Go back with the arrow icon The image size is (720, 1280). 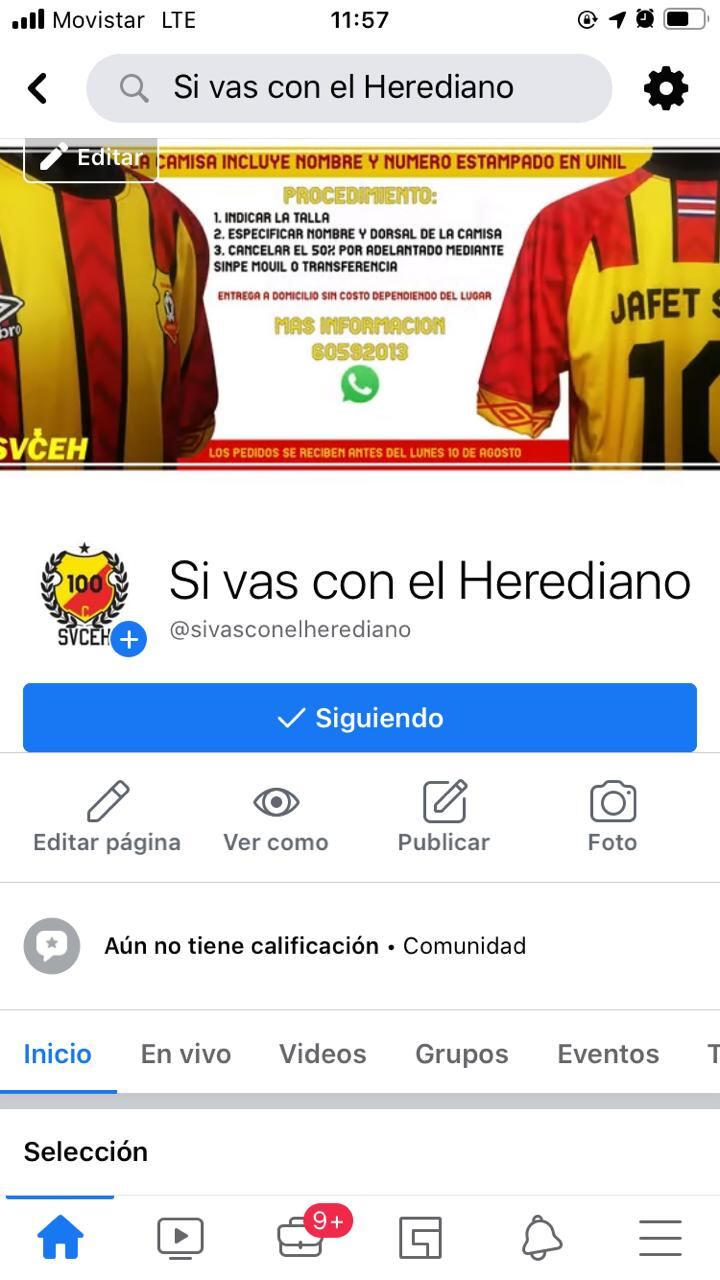point(37,88)
